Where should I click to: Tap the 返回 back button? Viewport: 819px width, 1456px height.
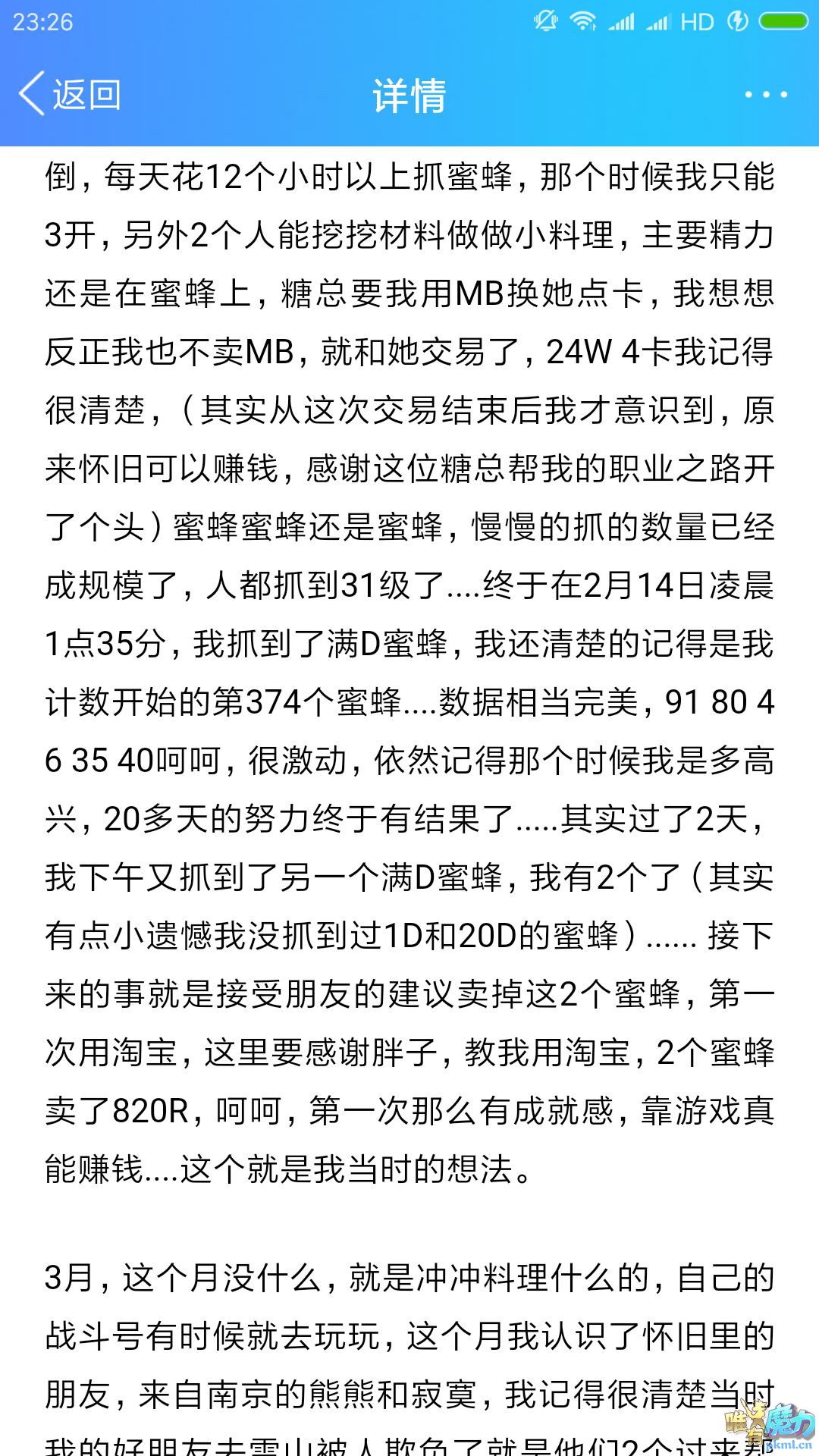70,95
